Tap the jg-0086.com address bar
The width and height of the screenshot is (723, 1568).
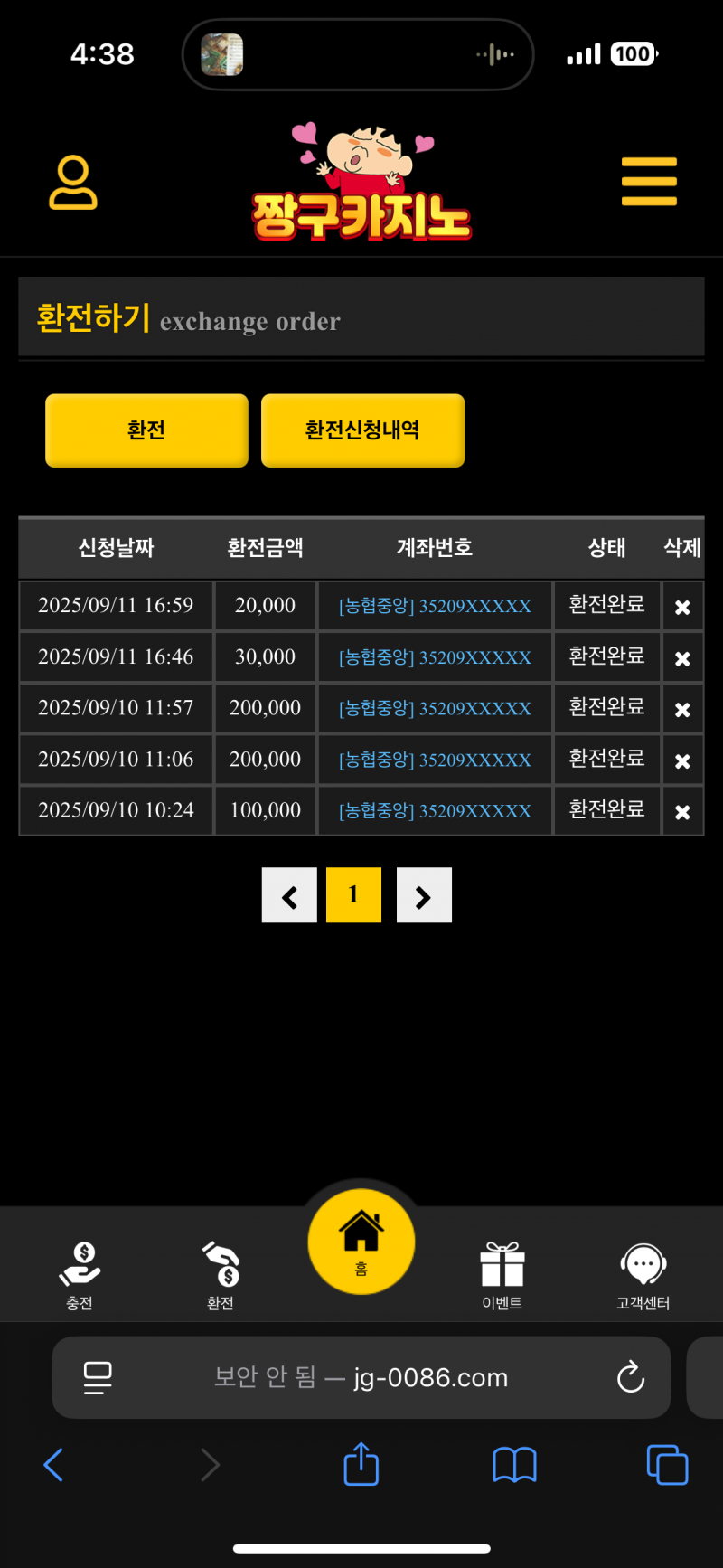(x=361, y=1377)
